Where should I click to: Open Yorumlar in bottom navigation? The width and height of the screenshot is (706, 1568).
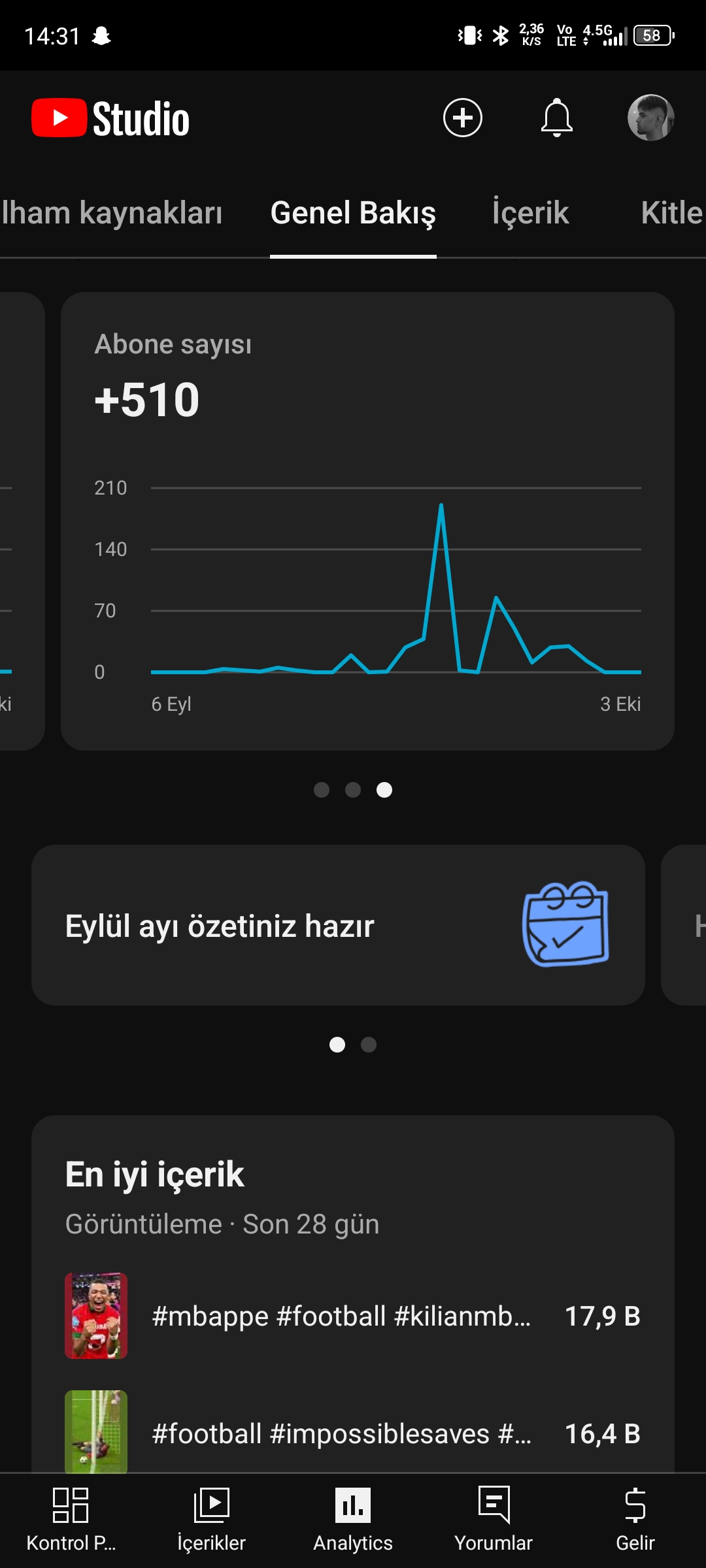(494, 1520)
